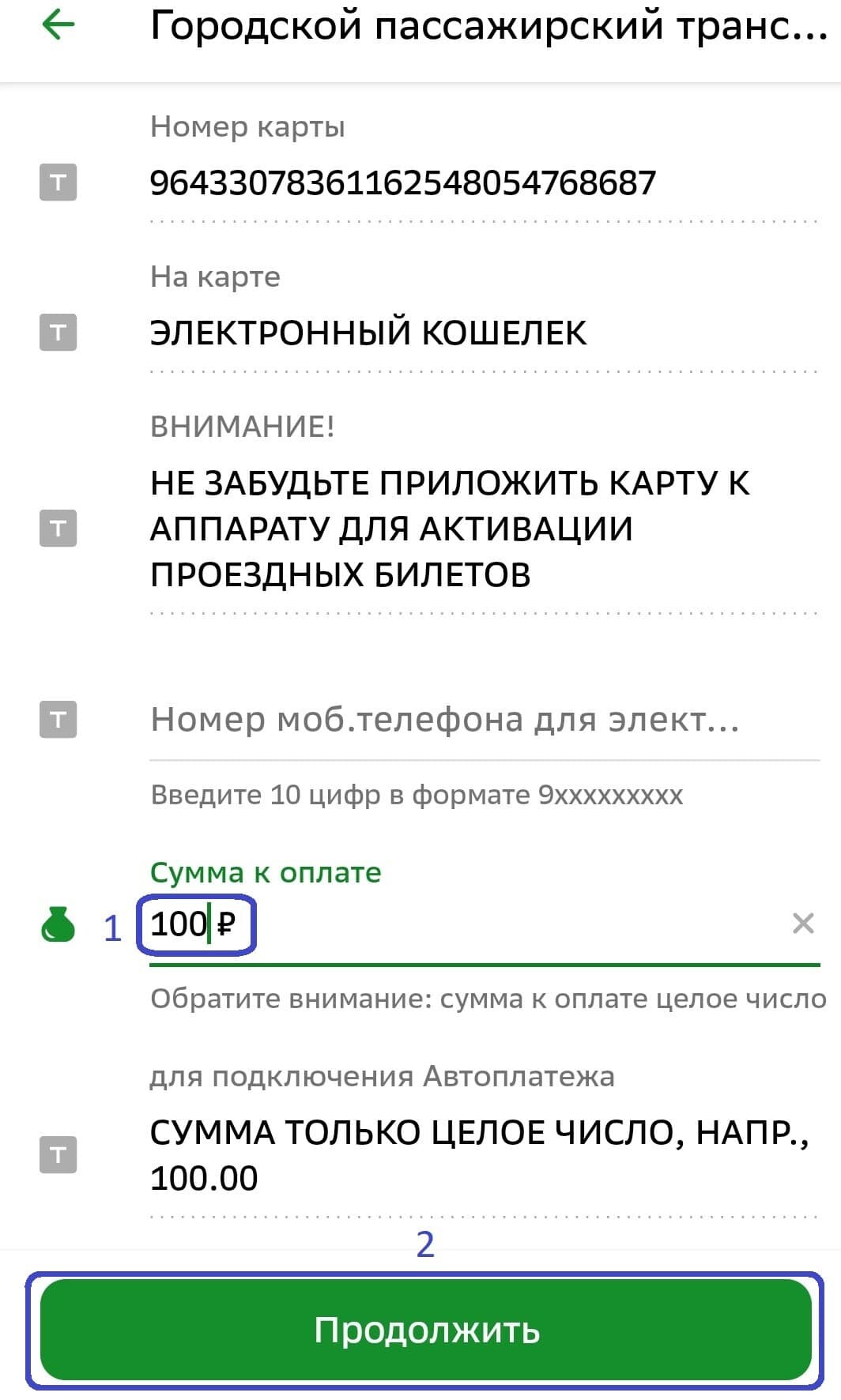Tap the Продолжить button

pos(426,1330)
